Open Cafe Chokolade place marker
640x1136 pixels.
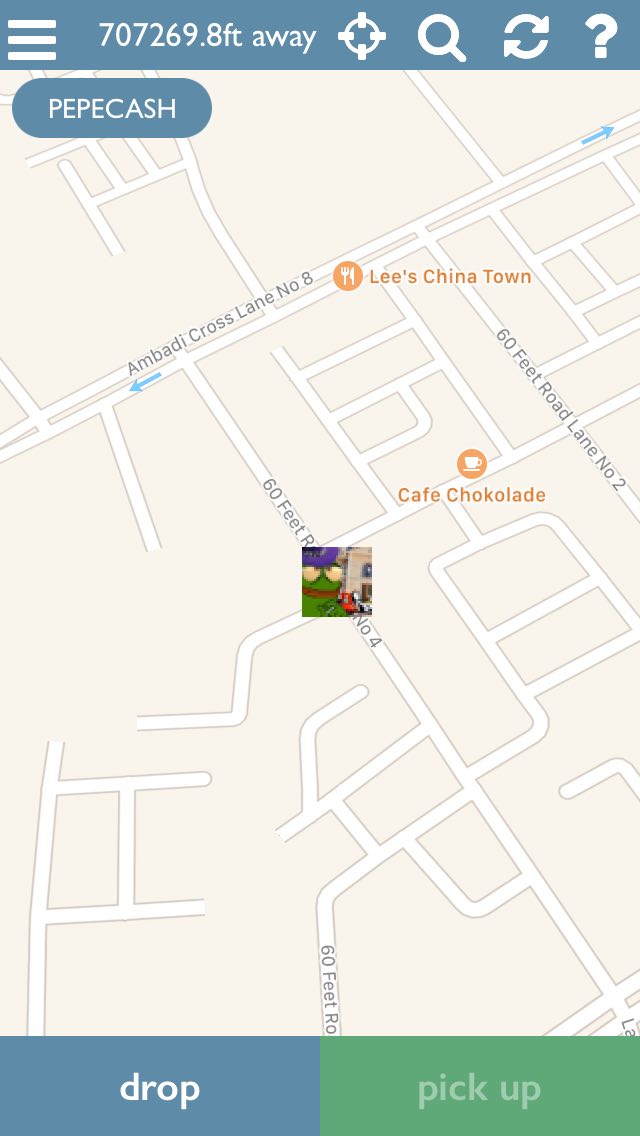pos(472,464)
